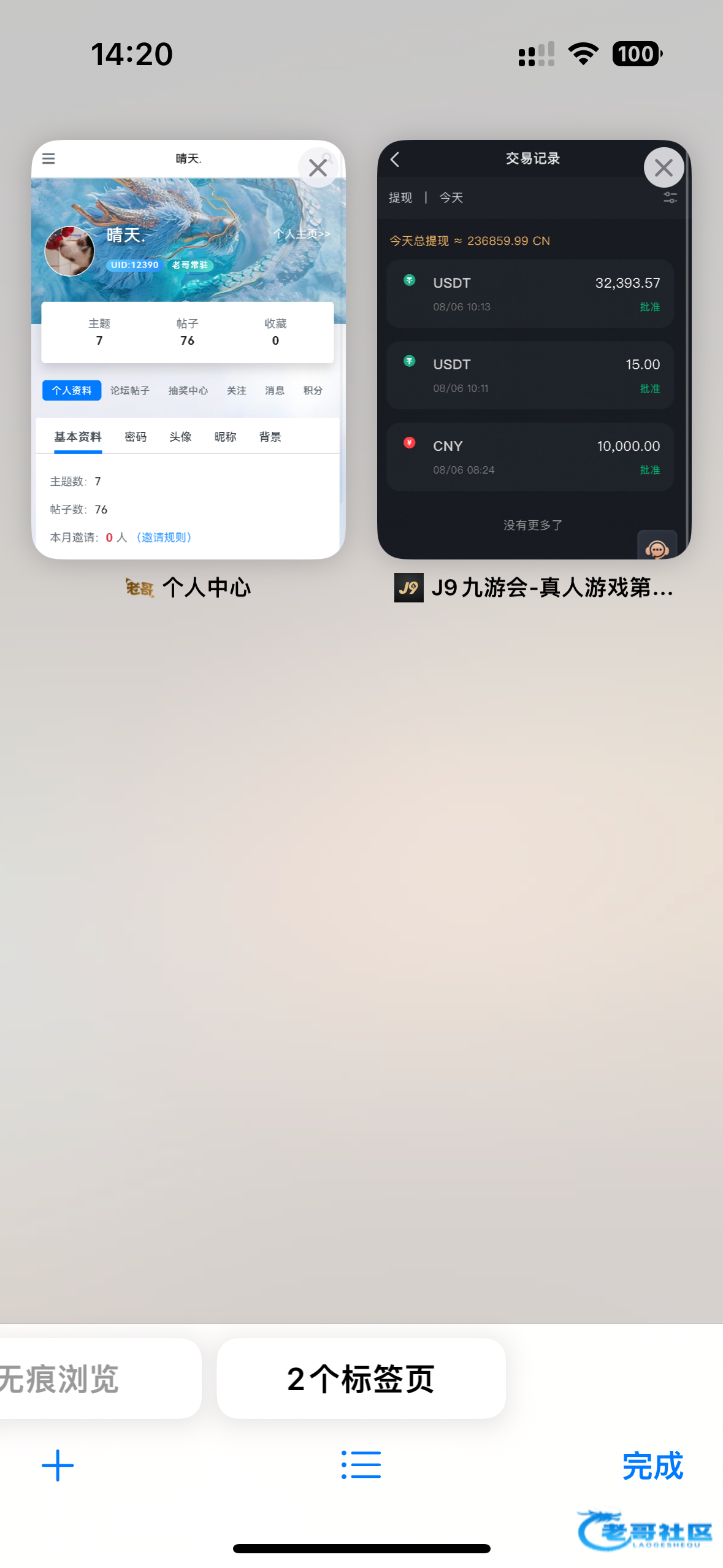Close the 个人中心 tab

click(x=318, y=167)
